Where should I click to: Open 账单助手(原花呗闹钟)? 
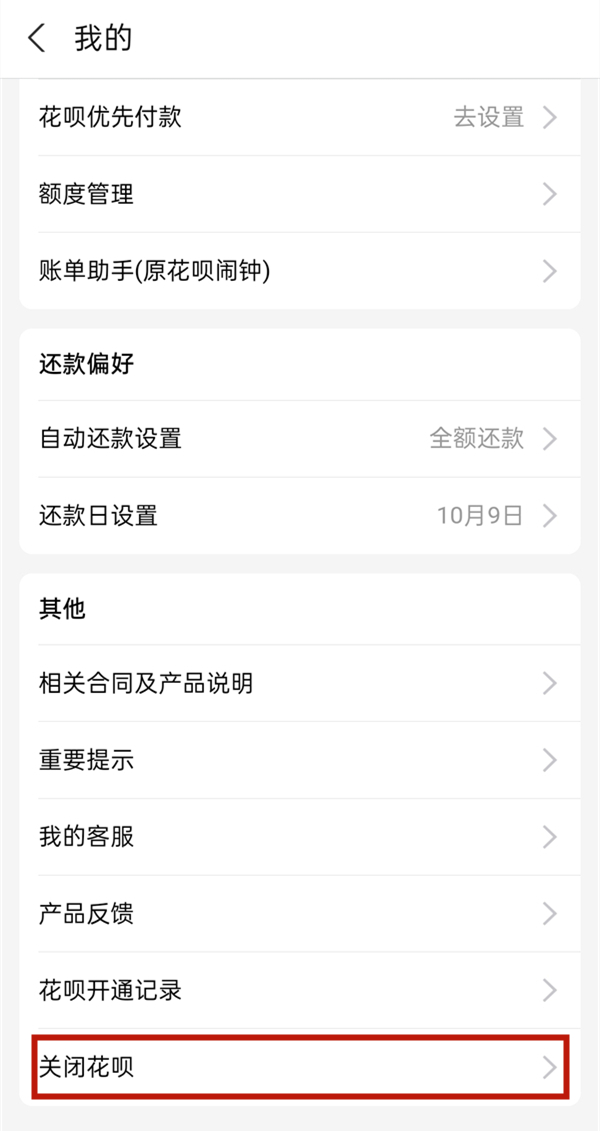point(299,270)
